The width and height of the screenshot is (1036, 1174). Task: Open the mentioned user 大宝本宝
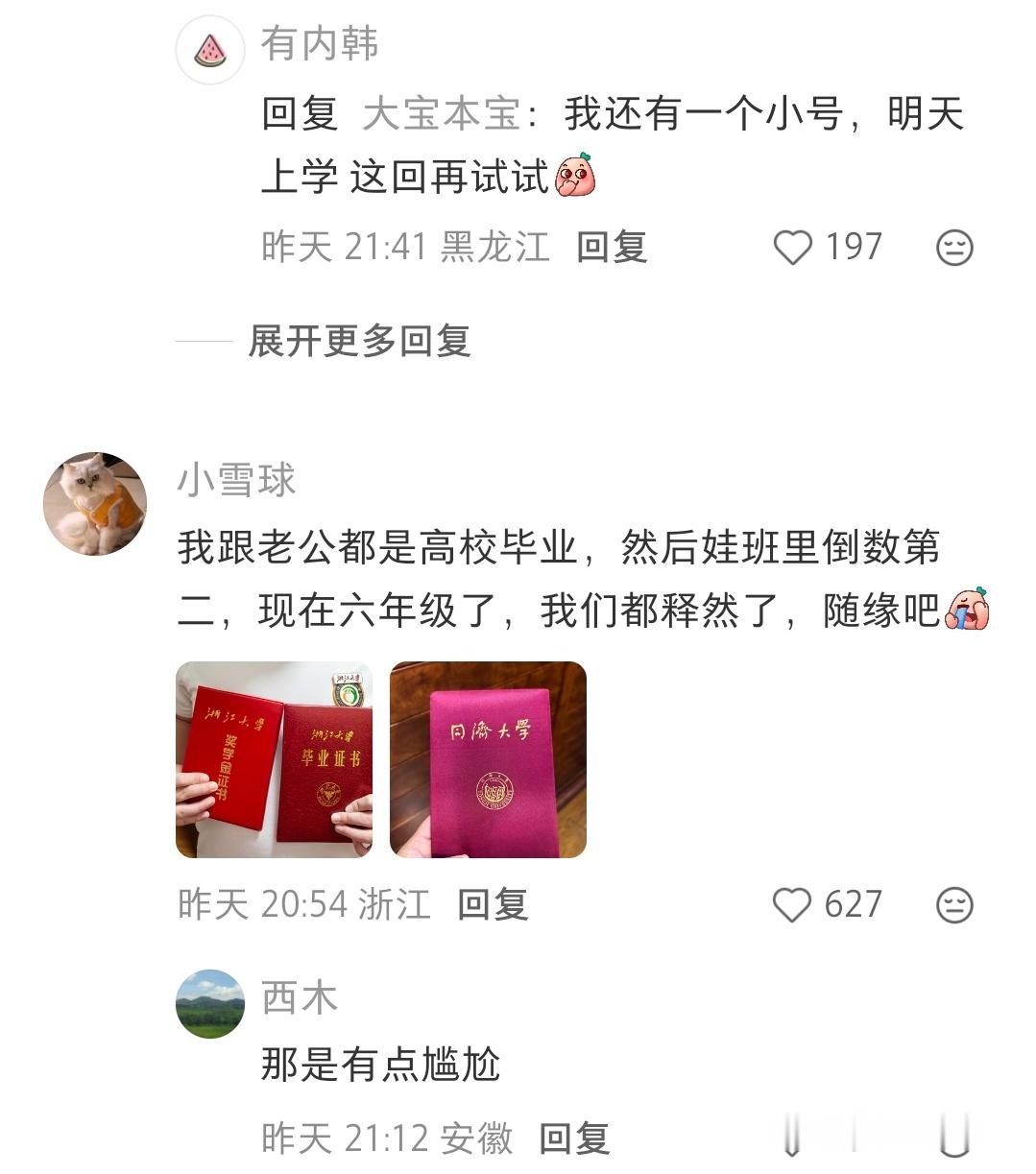pyautogui.click(x=442, y=114)
